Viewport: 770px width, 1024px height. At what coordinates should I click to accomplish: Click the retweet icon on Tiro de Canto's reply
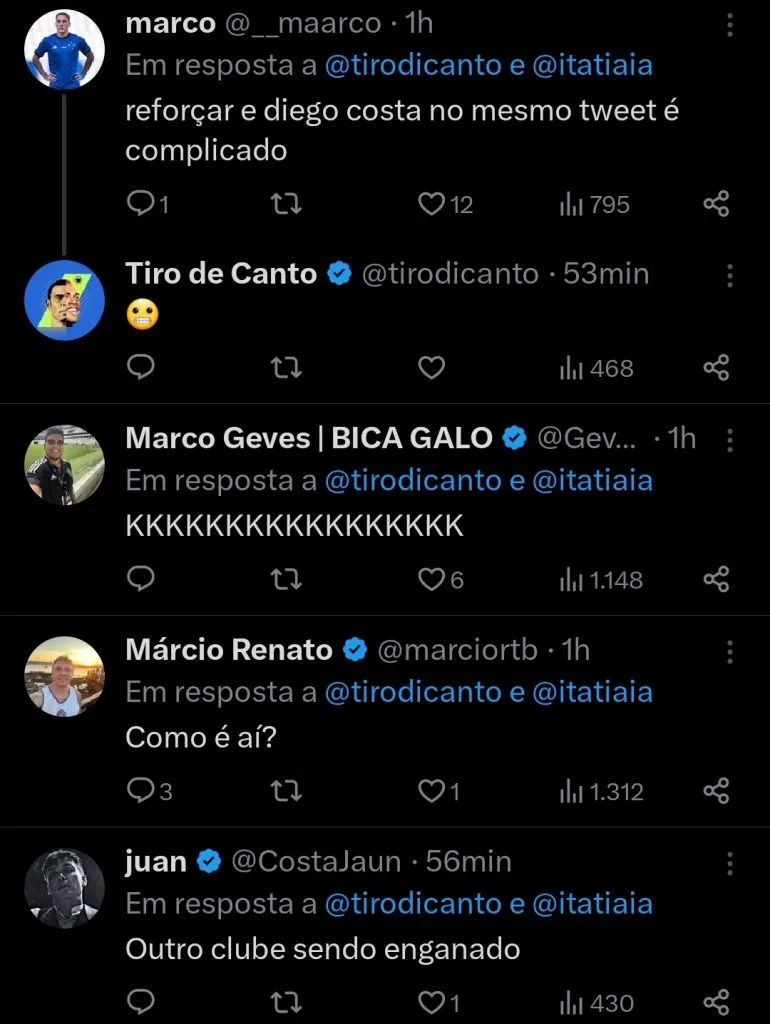coord(286,367)
